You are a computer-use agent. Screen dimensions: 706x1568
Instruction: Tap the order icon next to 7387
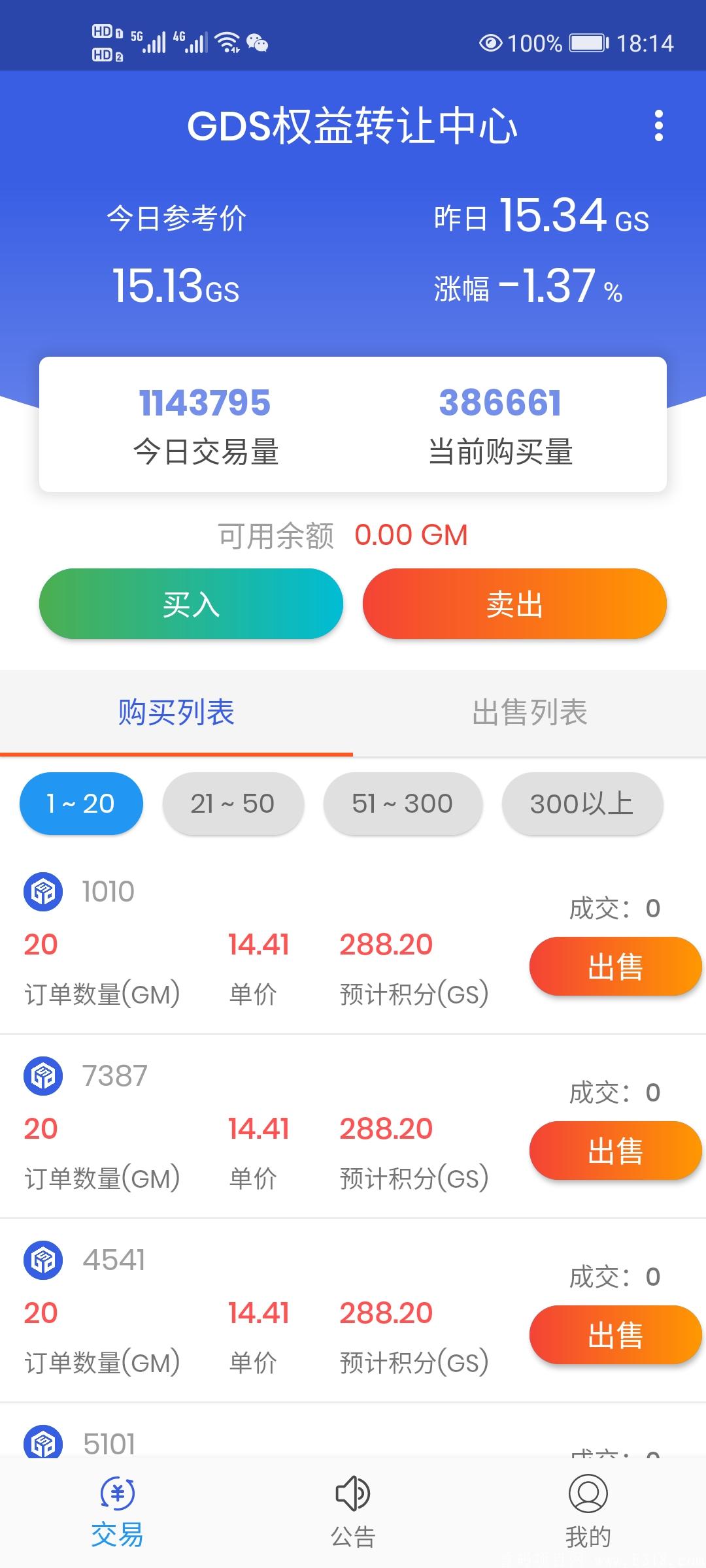click(43, 1075)
